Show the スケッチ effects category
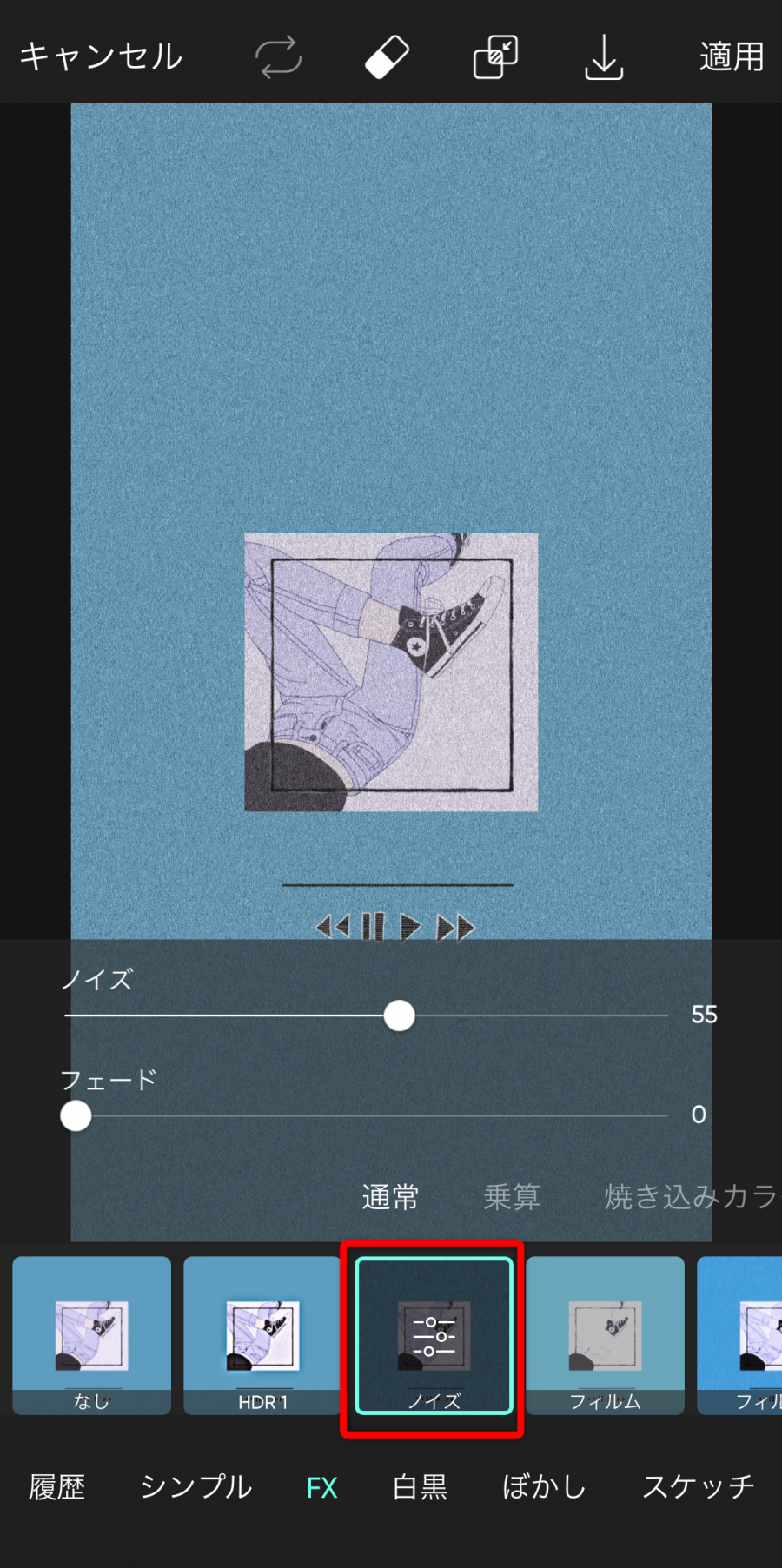Screen dimensions: 782x1568 (698, 1487)
